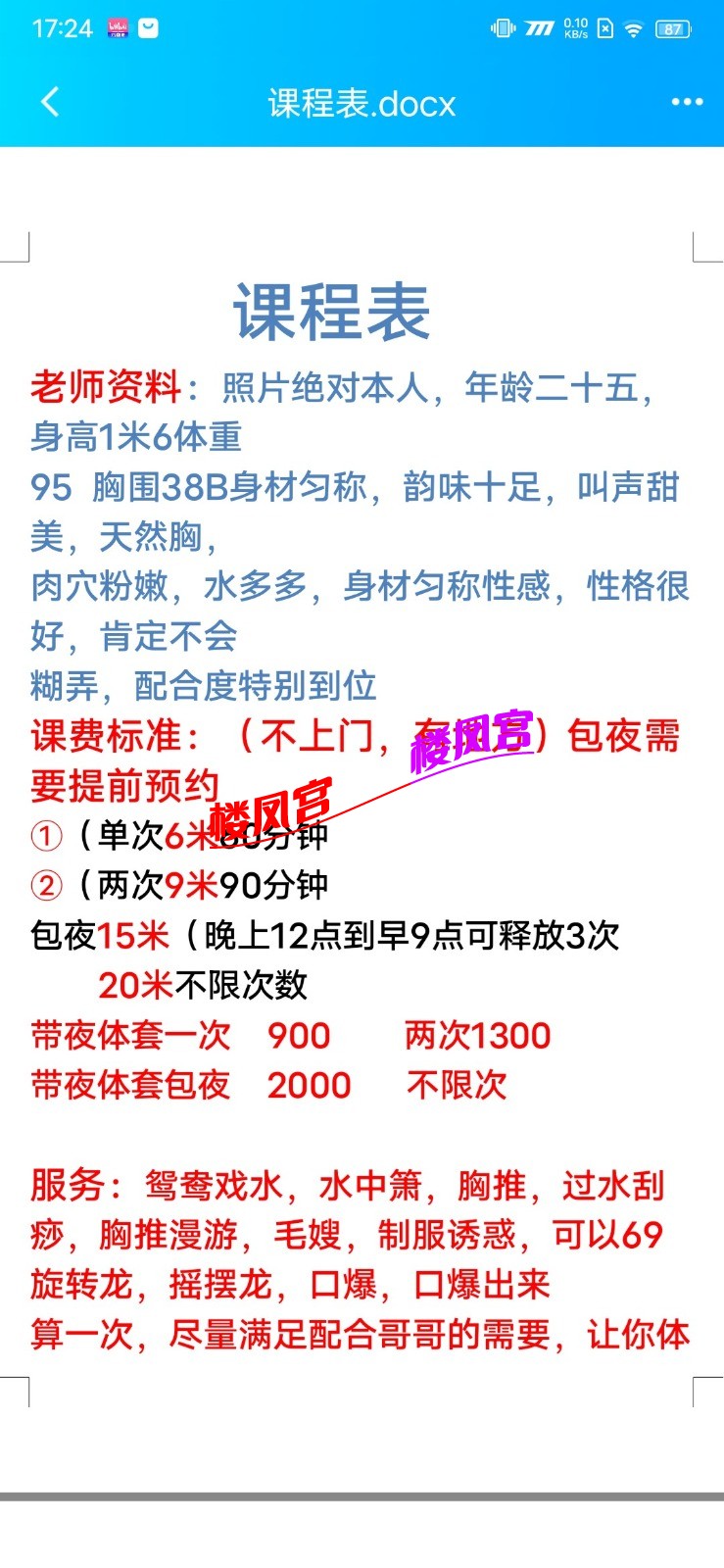
Task: Open the three-dot more options menu
Action: (x=687, y=102)
